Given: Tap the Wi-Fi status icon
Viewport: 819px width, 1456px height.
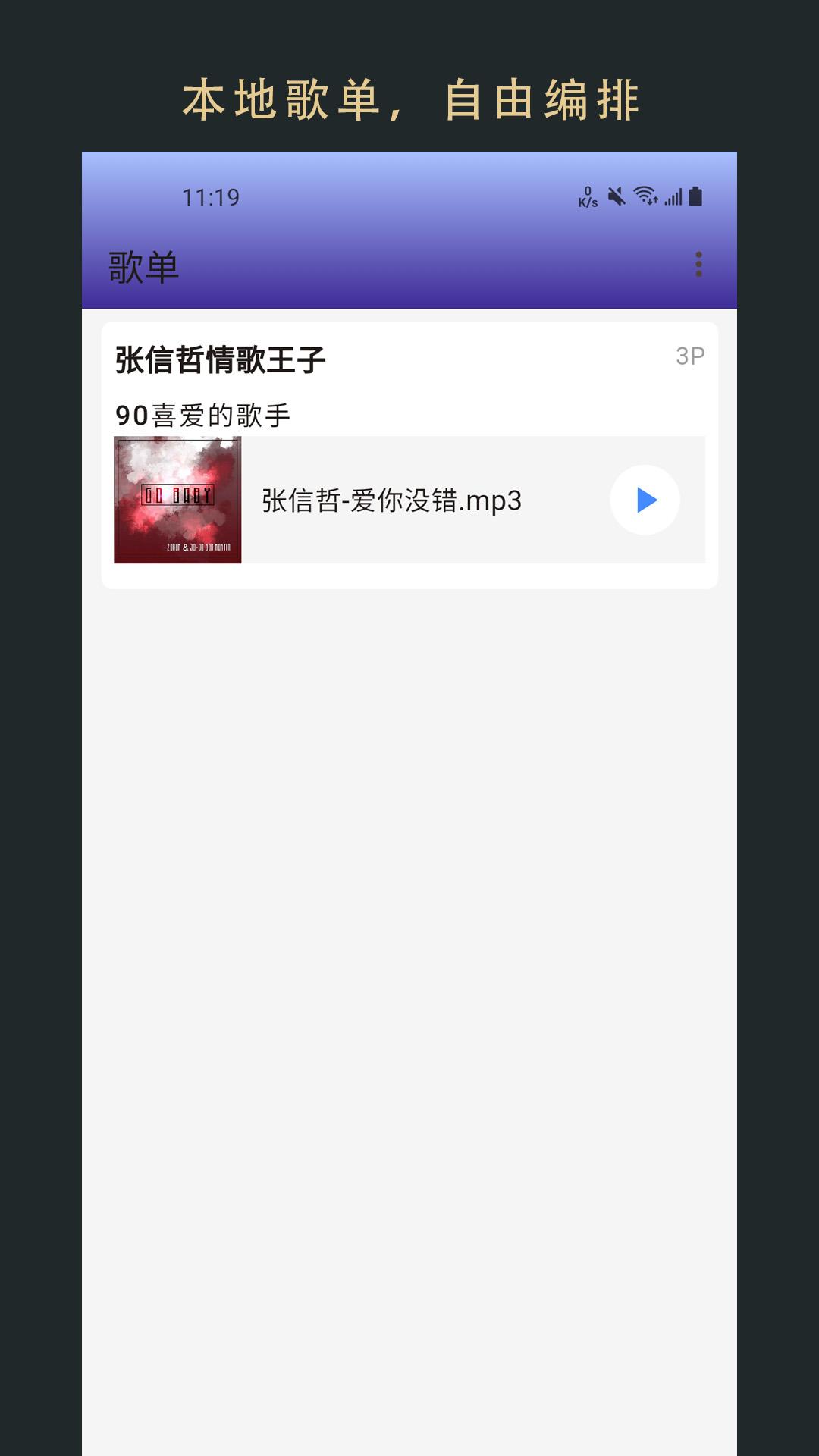Looking at the screenshot, I should 645,196.
